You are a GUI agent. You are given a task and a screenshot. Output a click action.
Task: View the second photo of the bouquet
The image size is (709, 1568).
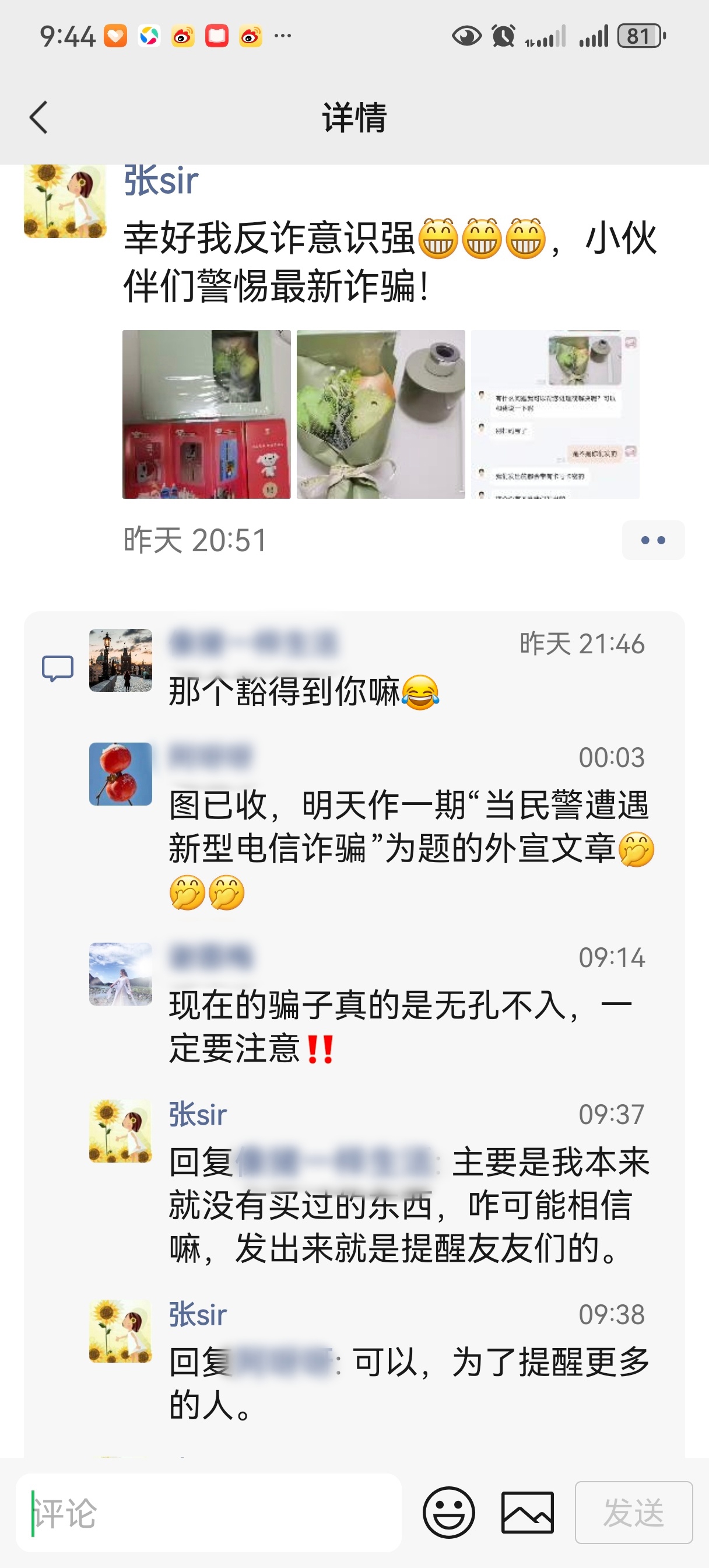click(381, 415)
